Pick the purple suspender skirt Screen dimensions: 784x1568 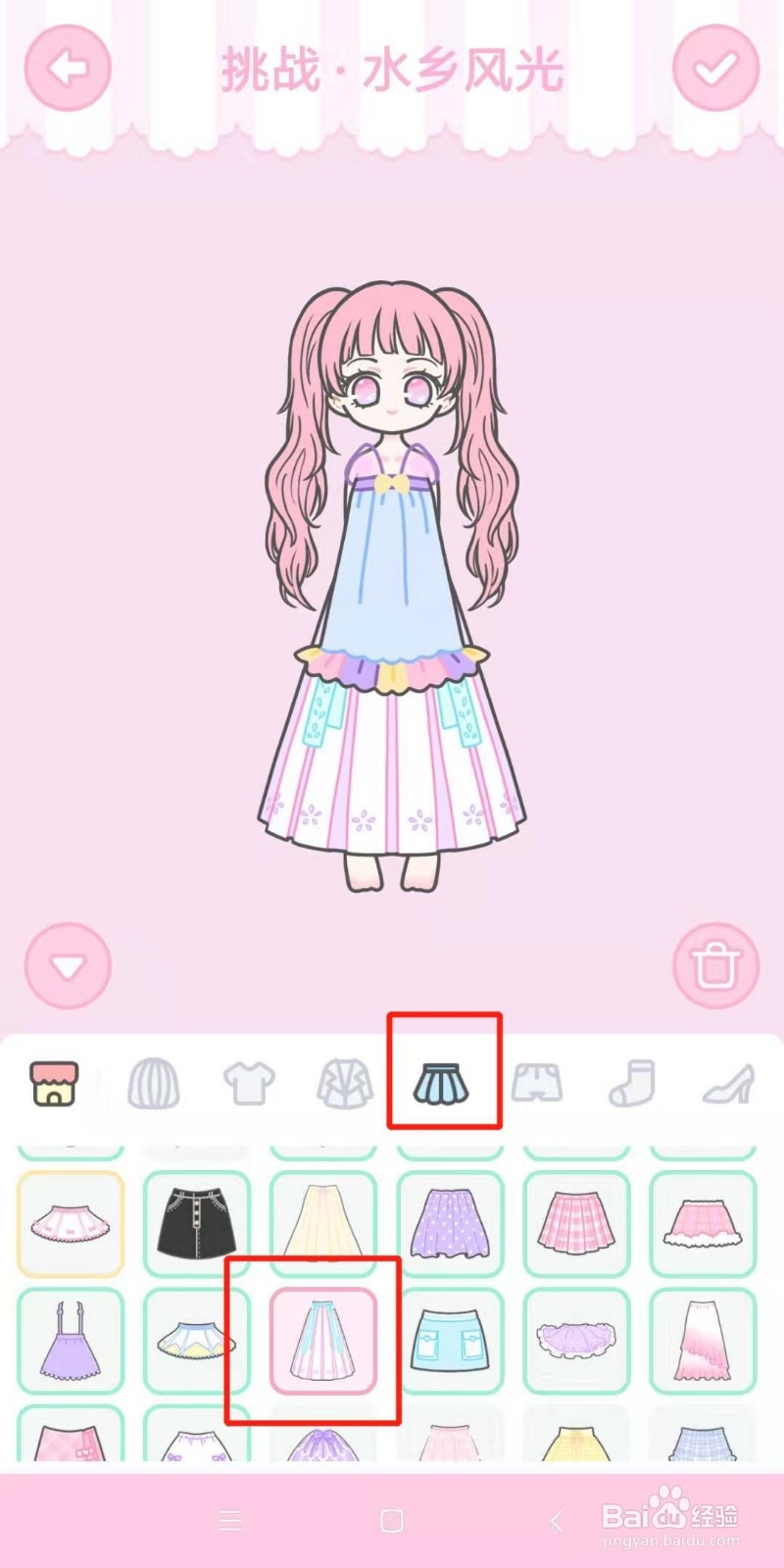coord(70,1341)
